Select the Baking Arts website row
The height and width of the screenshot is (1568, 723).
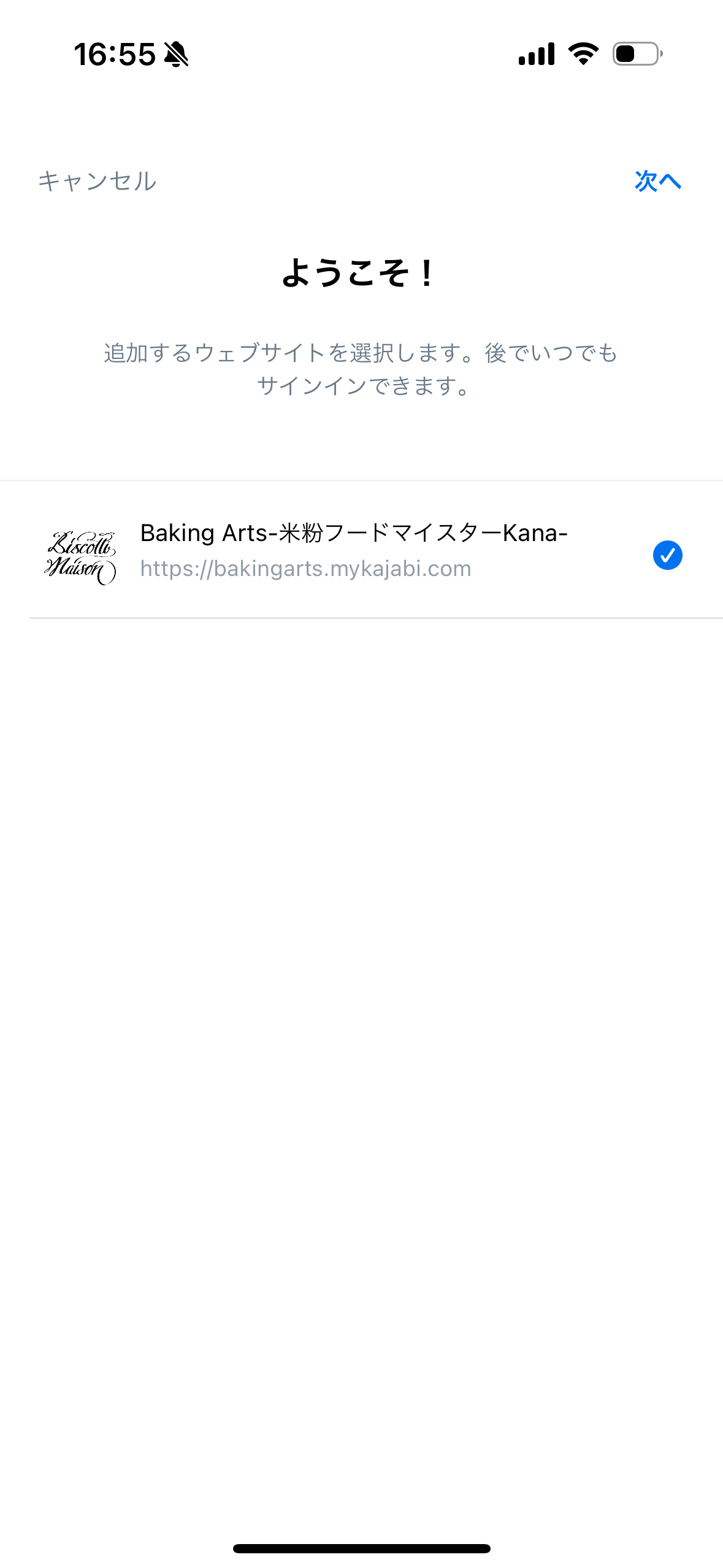pyautogui.click(x=353, y=550)
